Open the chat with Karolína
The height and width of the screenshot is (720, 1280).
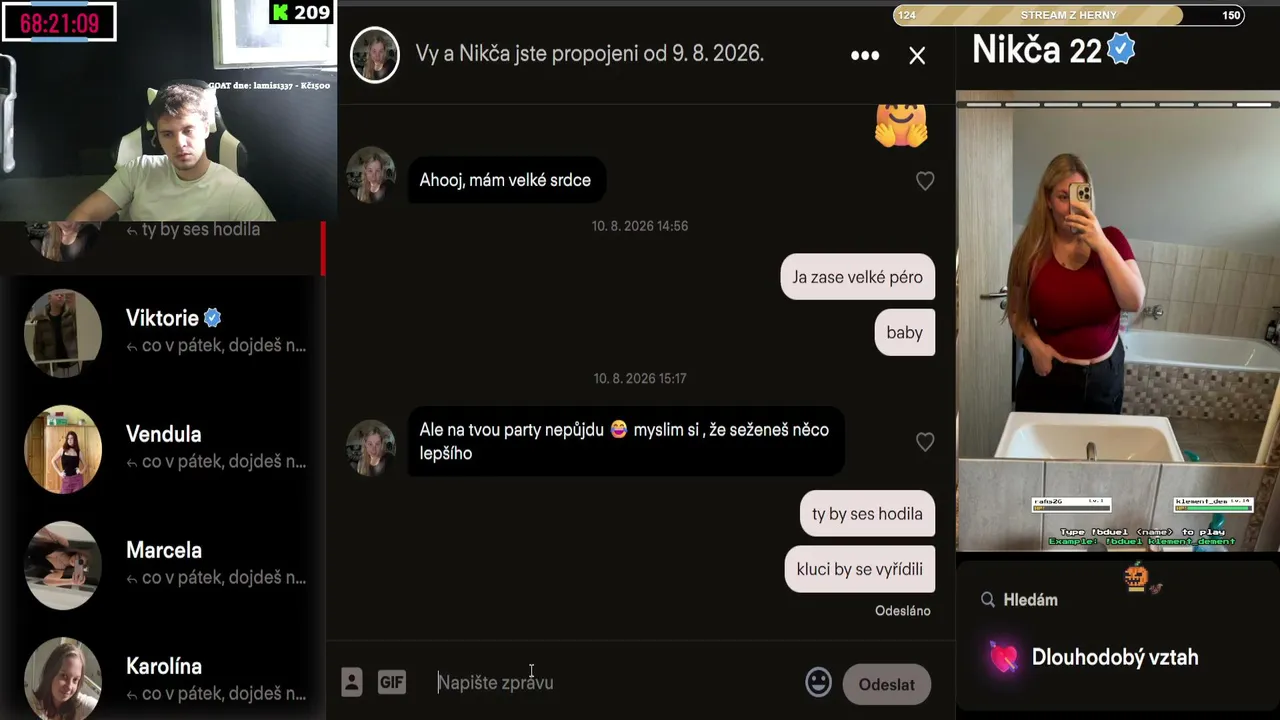165,679
